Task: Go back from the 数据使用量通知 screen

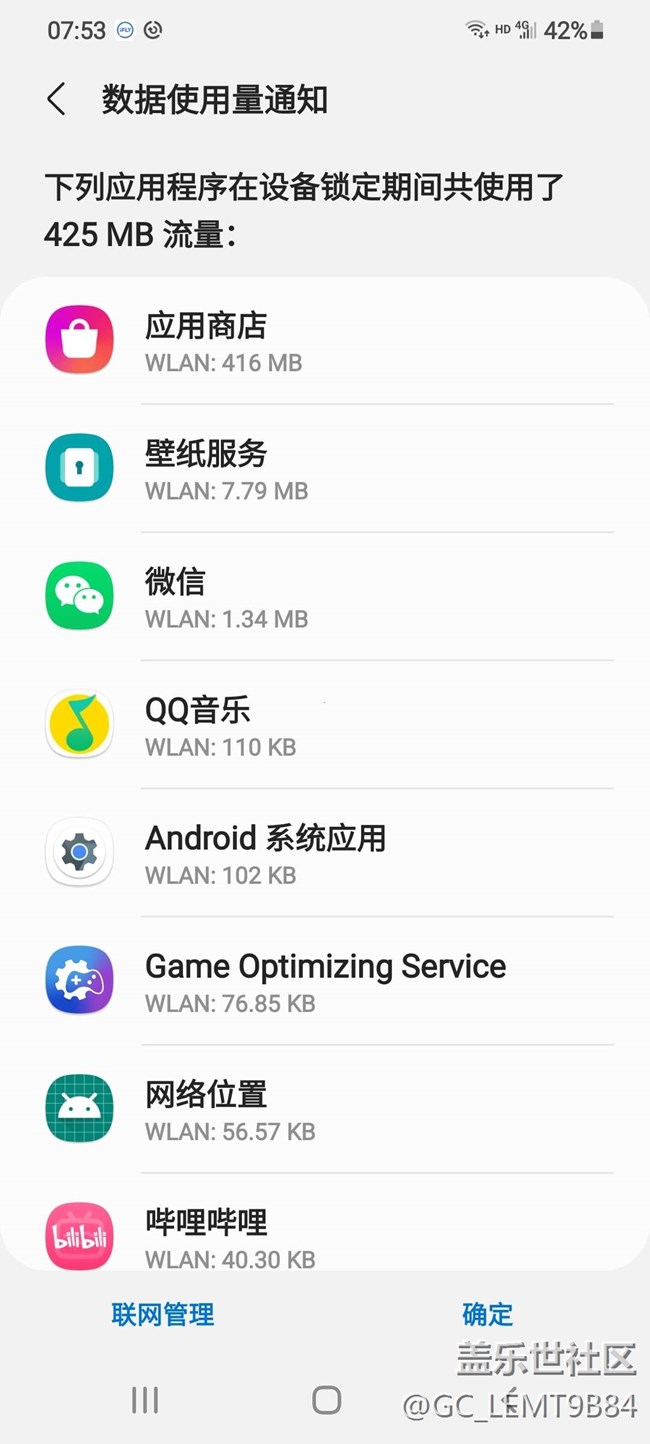Action: [x=57, y=100]
